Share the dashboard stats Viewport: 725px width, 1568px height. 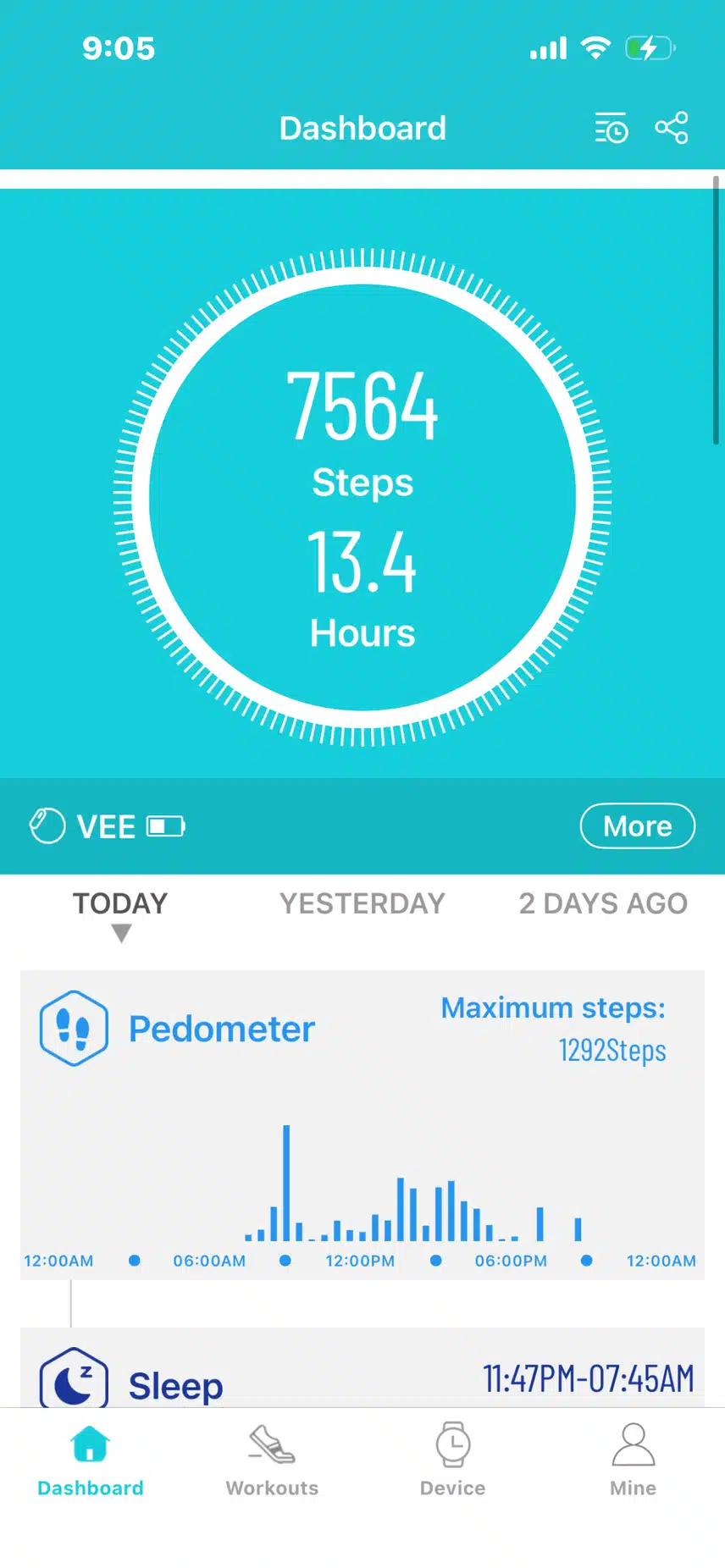point(672,128)
